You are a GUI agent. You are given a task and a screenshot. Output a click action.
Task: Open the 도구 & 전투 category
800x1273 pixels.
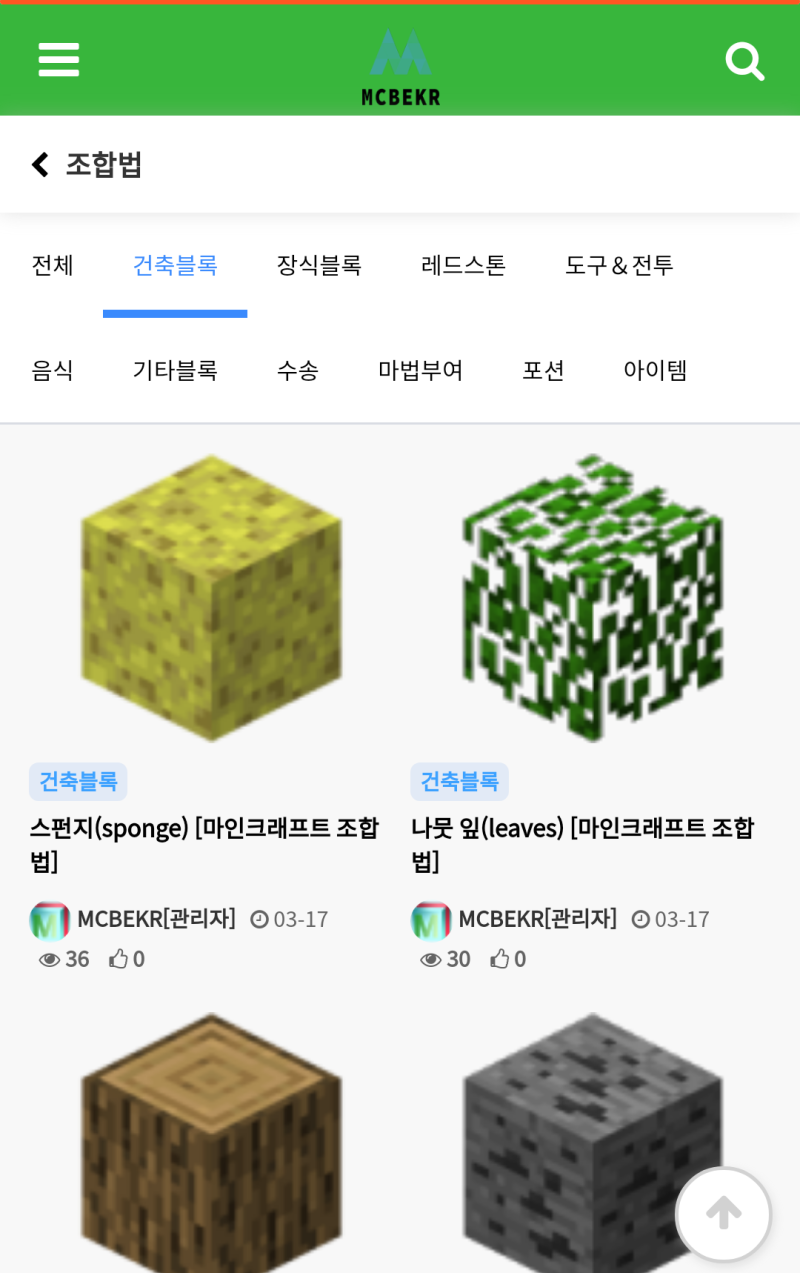tap(618, 265)
